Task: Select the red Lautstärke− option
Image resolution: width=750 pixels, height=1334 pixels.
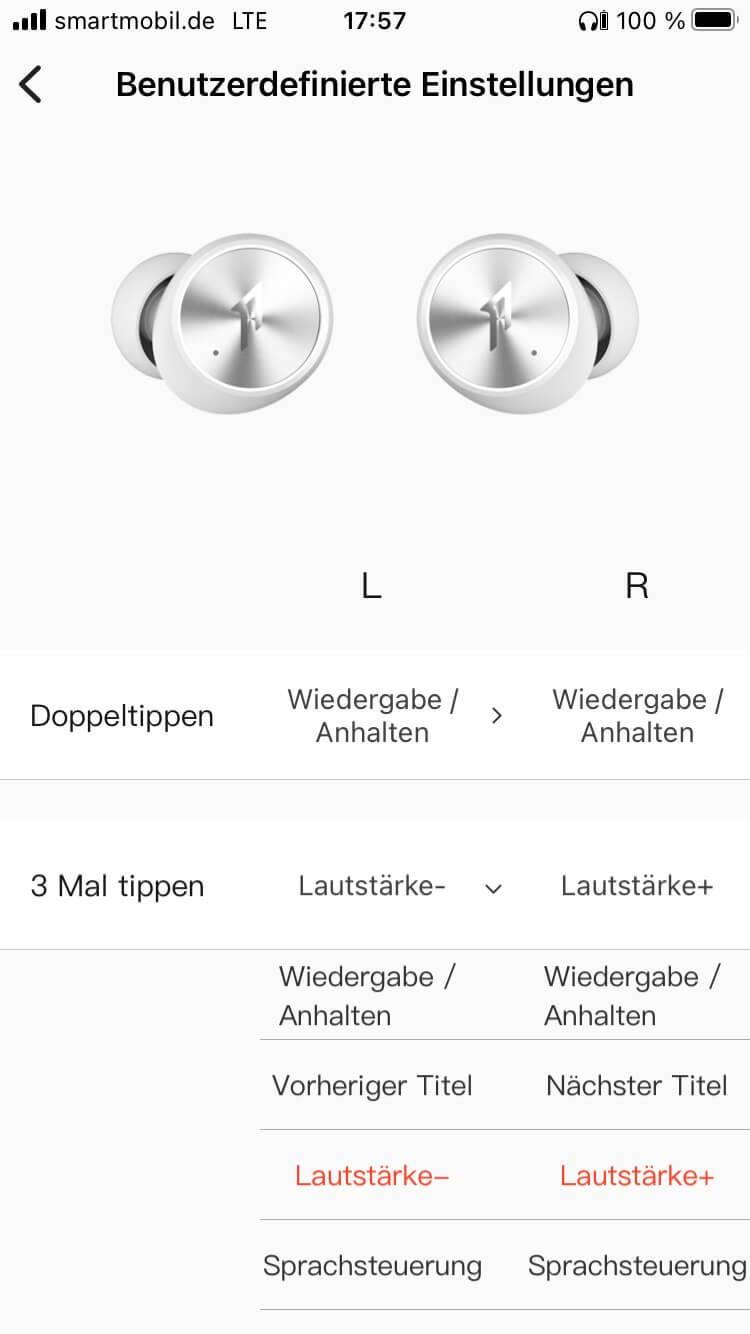Action: click(372, 1176)
